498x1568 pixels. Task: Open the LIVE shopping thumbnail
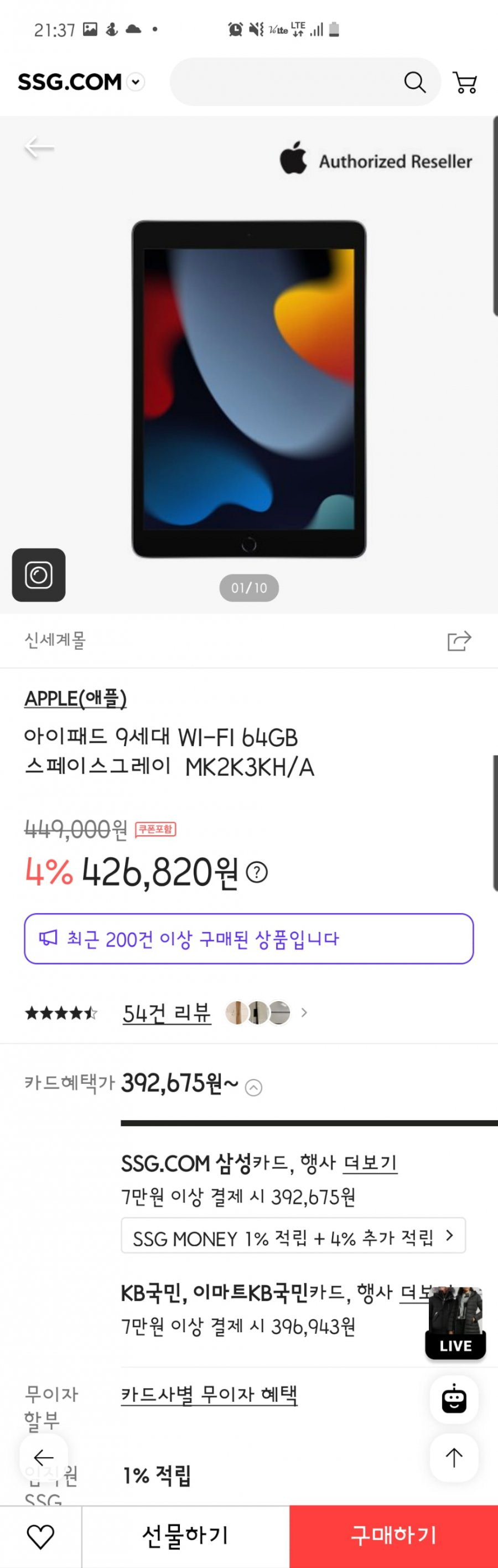(x=455, y=1322)
